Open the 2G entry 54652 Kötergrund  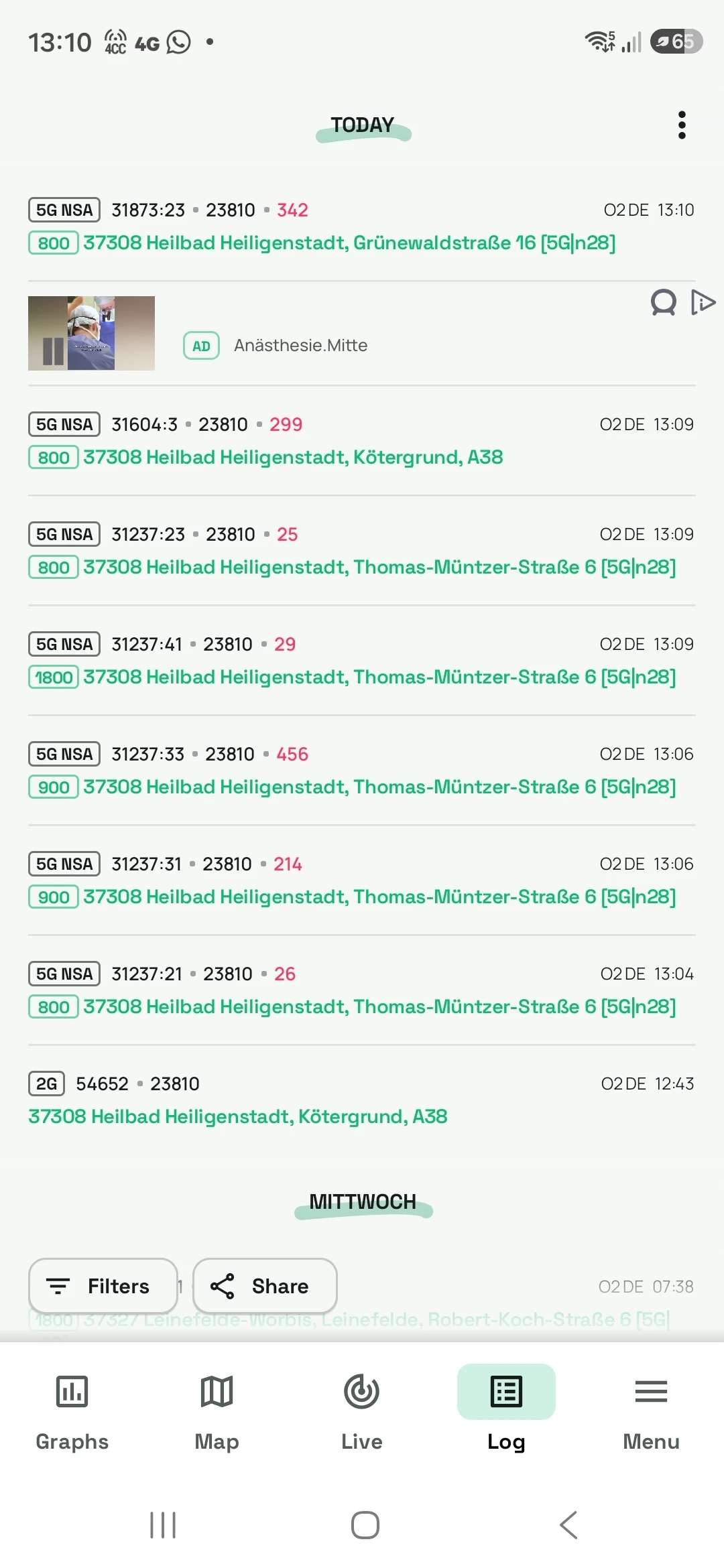[362, 1100]
